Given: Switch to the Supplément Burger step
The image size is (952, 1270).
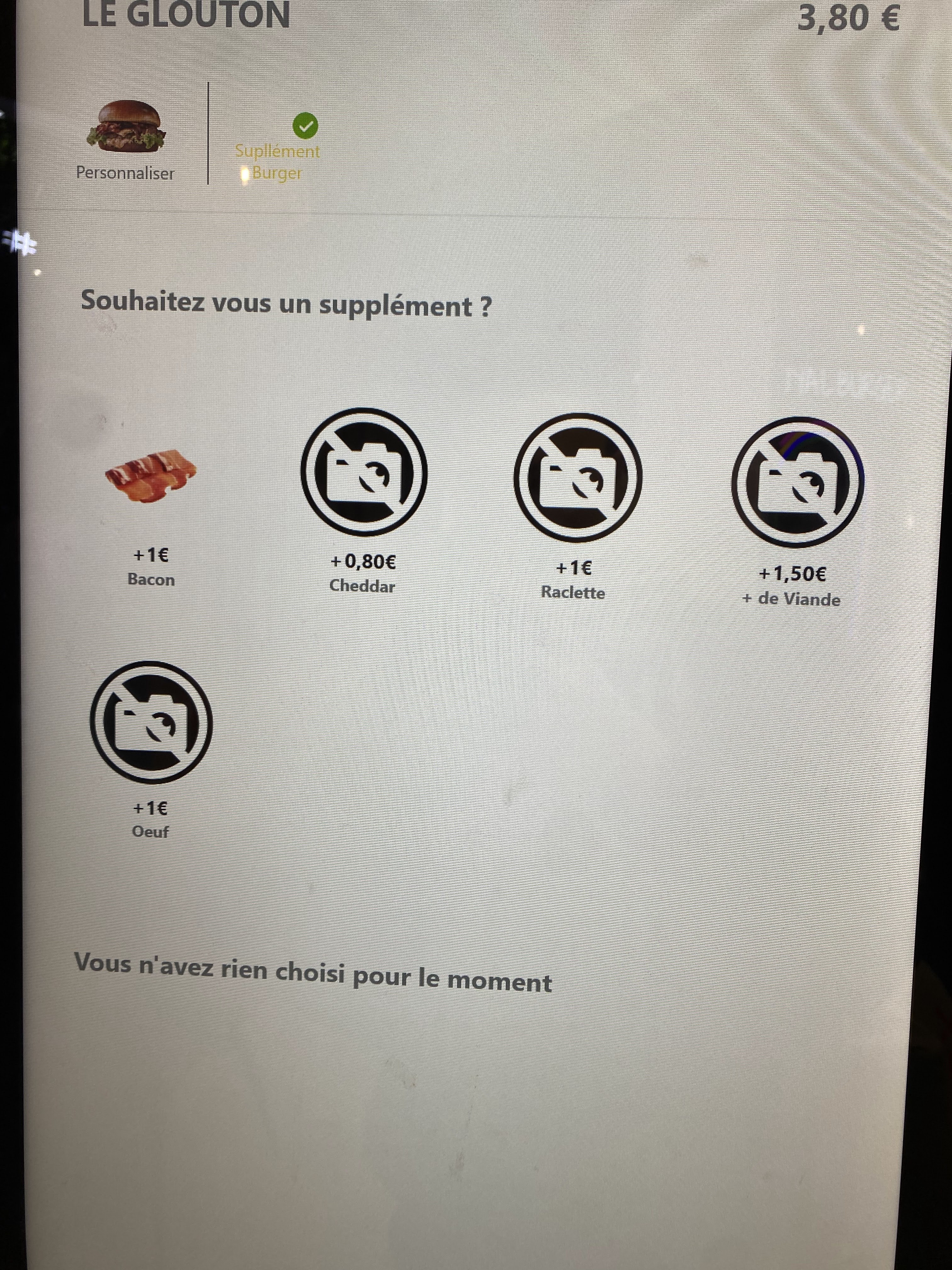Looking at the screenshot, I should (277, 147).
